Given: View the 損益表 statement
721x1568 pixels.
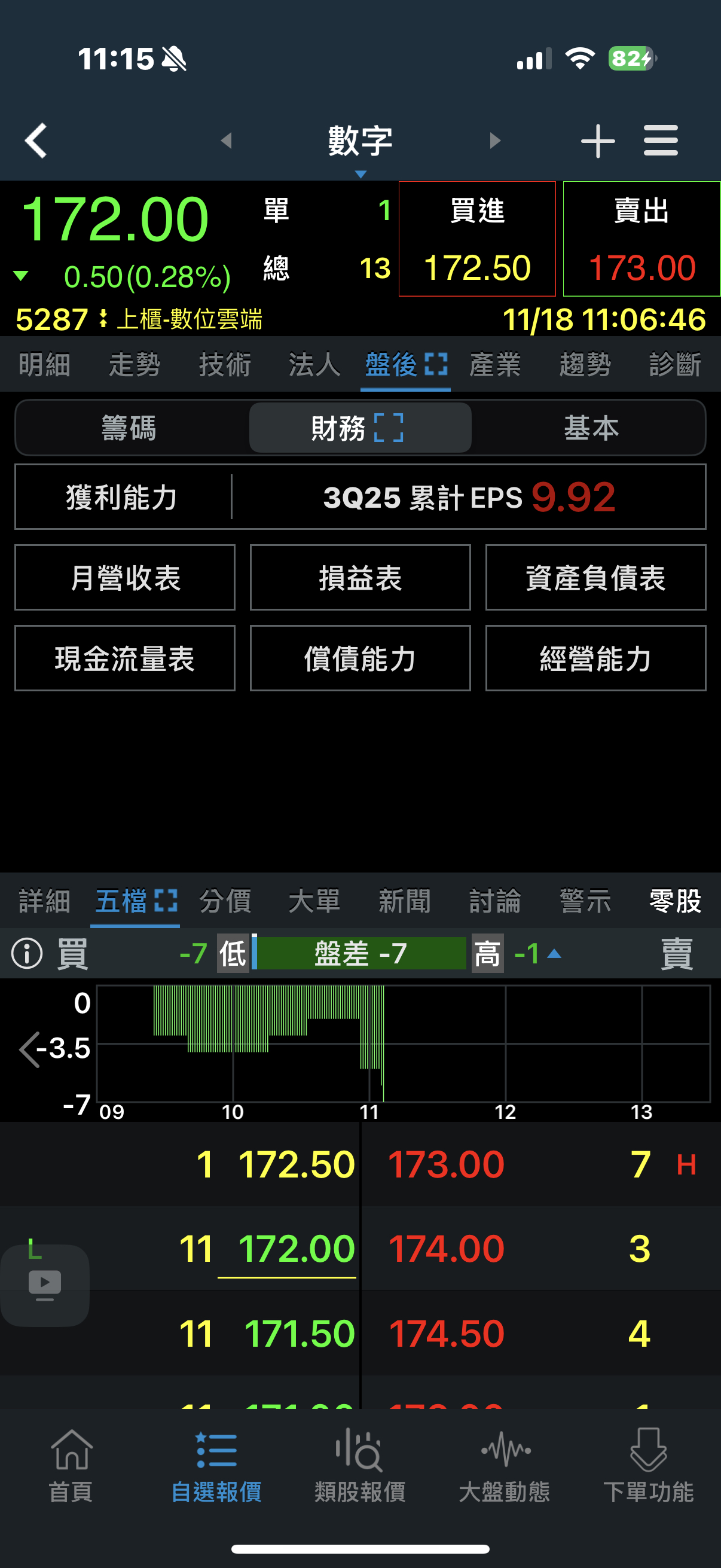Looking at the screenshot, I should click(x=360, y=578).
